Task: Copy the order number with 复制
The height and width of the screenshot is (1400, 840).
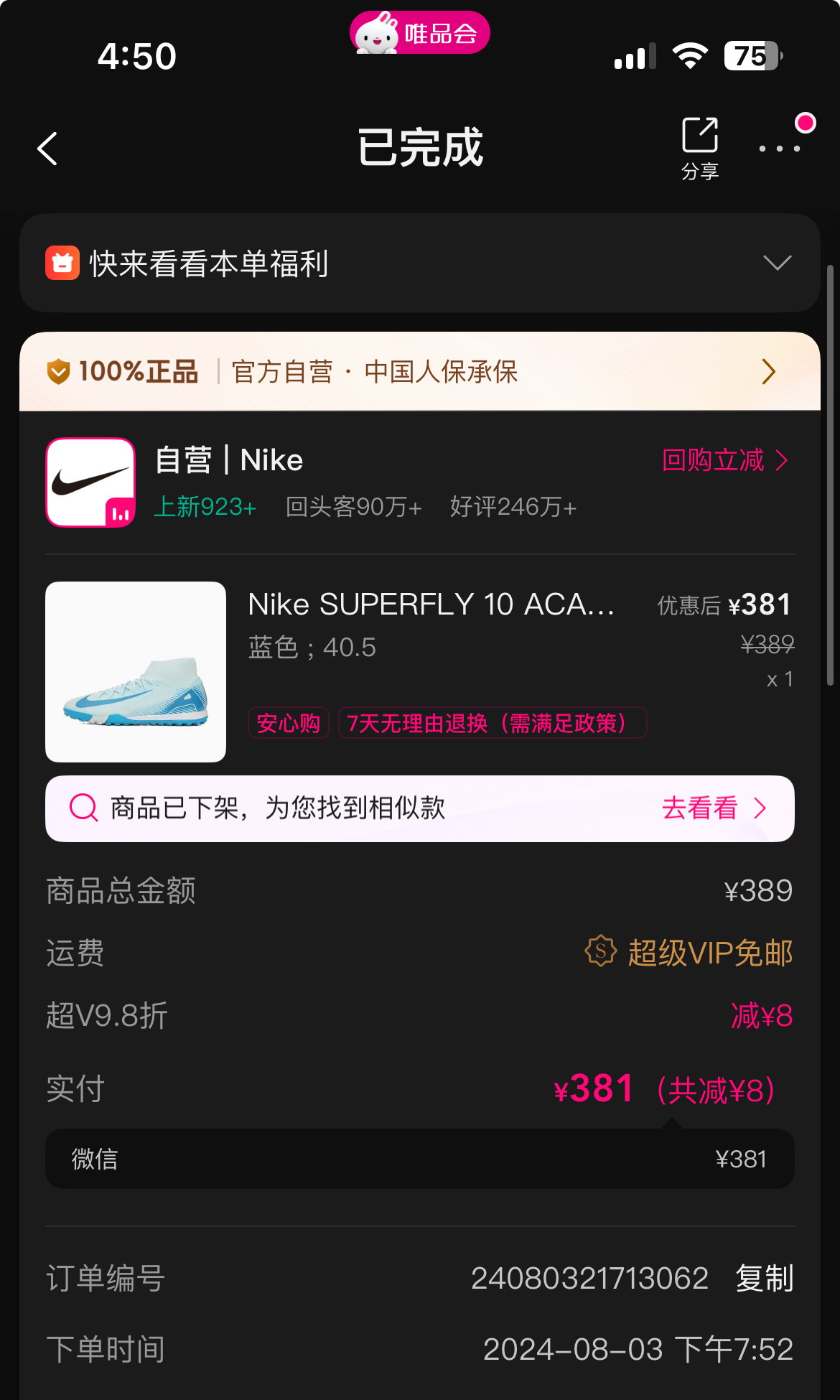Action: click(x=764, y=1279)
